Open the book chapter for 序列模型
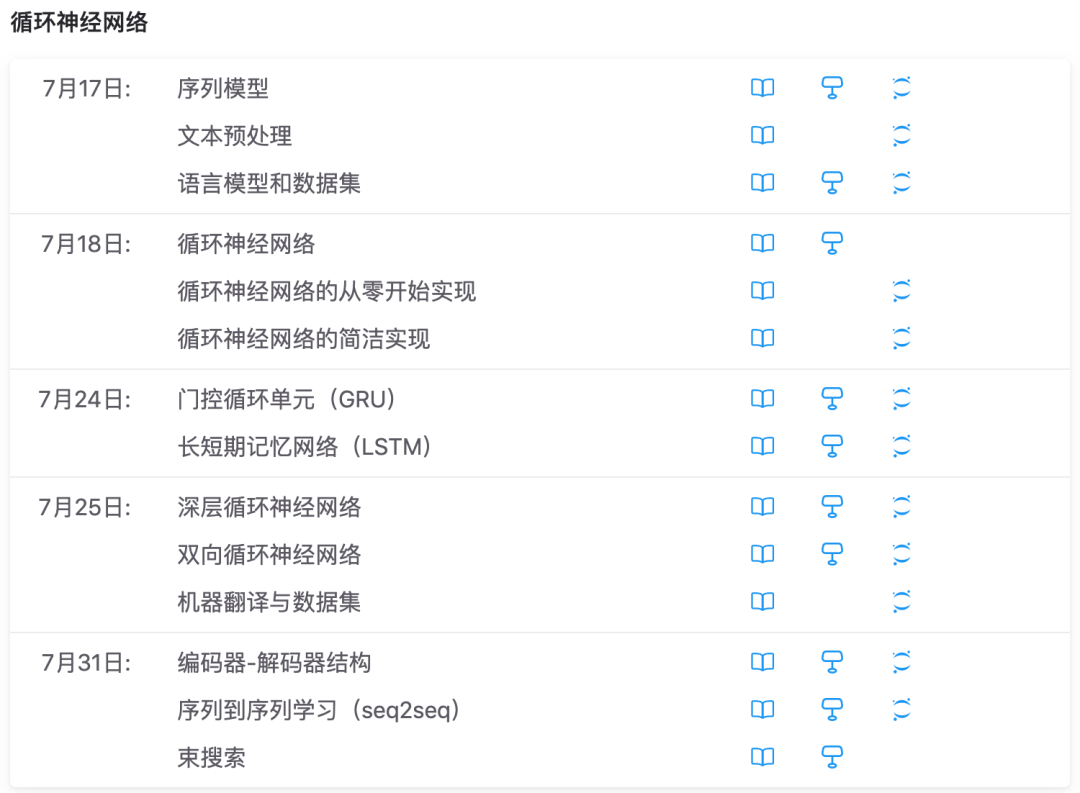The width and height of the screenshot is (1080, 793). click(762, 87)
